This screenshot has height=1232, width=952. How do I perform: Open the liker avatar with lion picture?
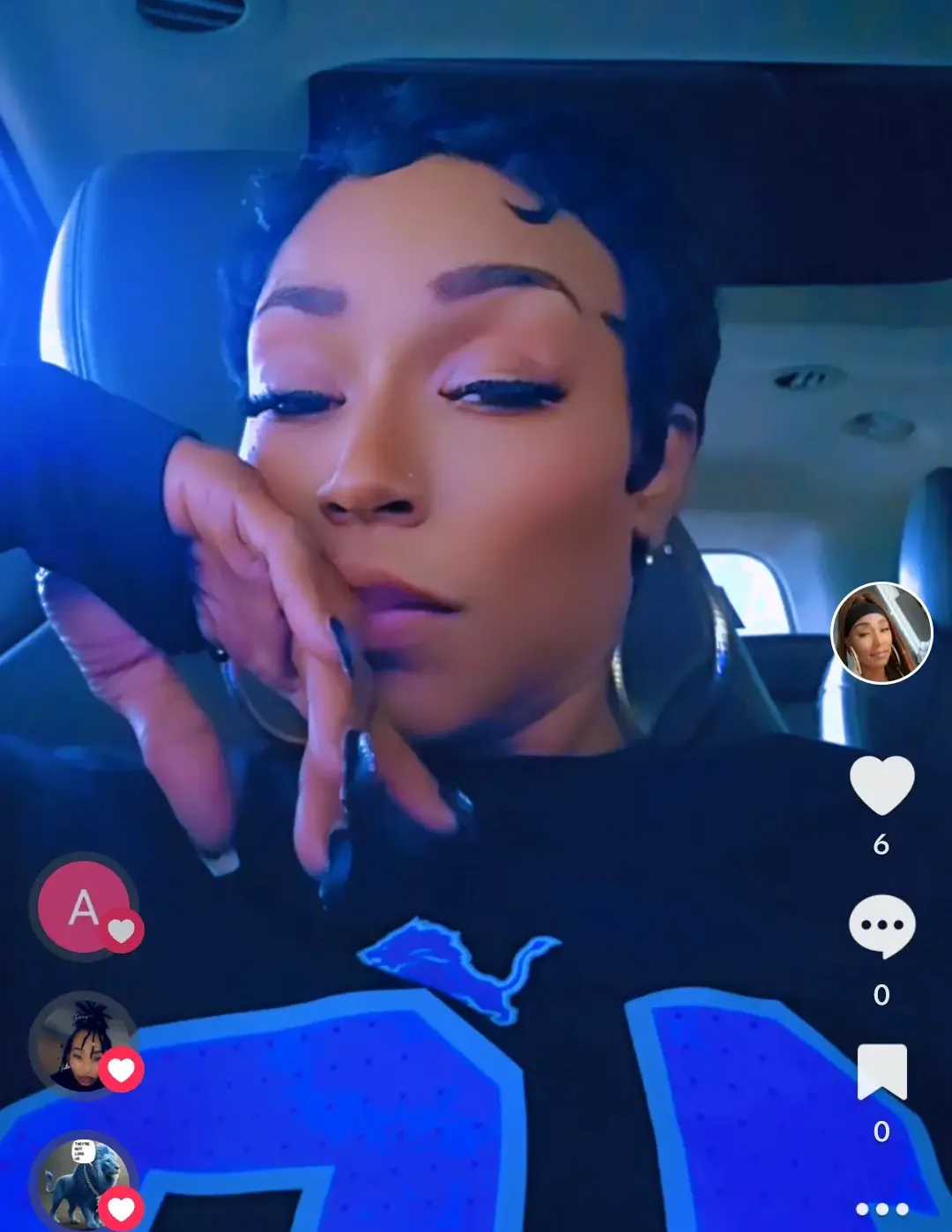[81, 1181]
